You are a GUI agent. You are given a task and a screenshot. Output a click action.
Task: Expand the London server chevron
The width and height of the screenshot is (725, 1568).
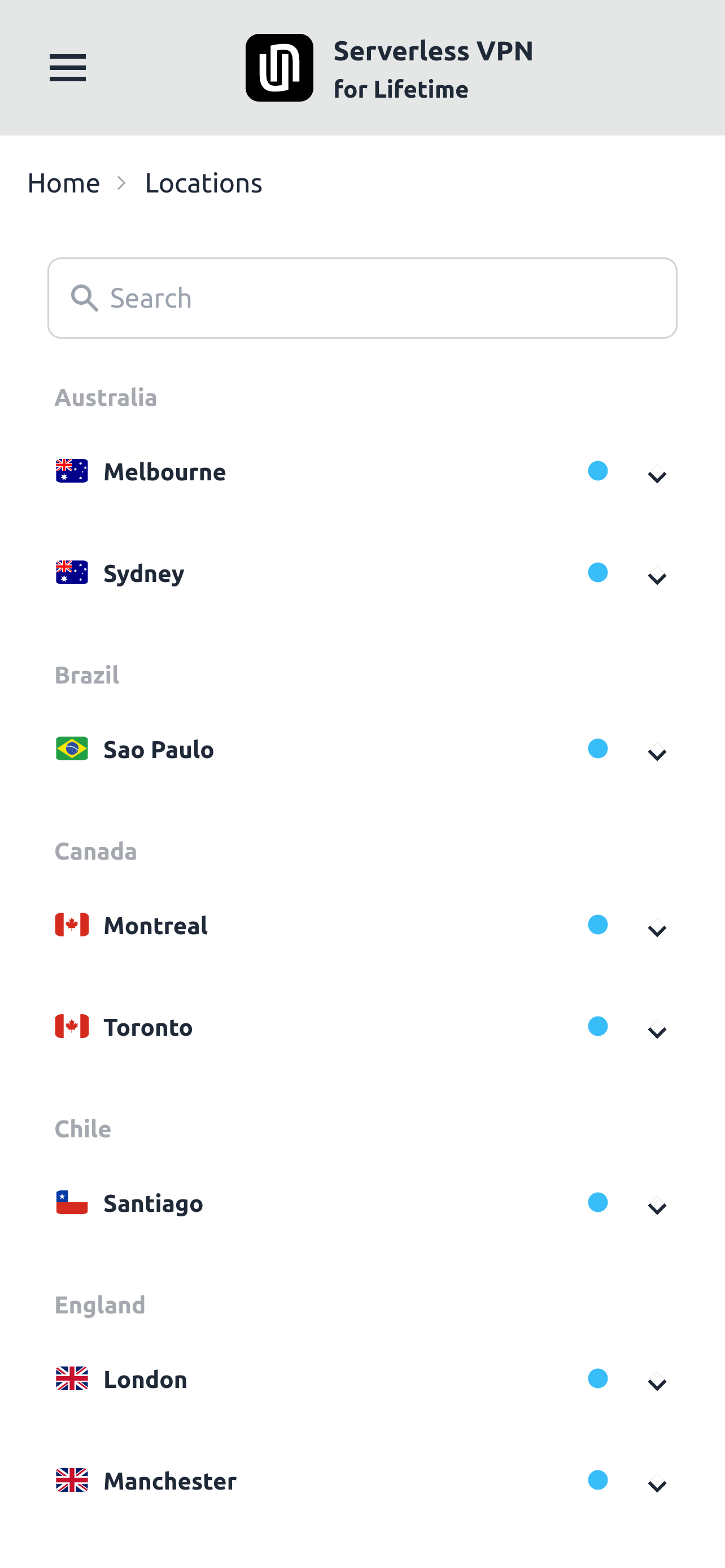(x=657, y=1383)
